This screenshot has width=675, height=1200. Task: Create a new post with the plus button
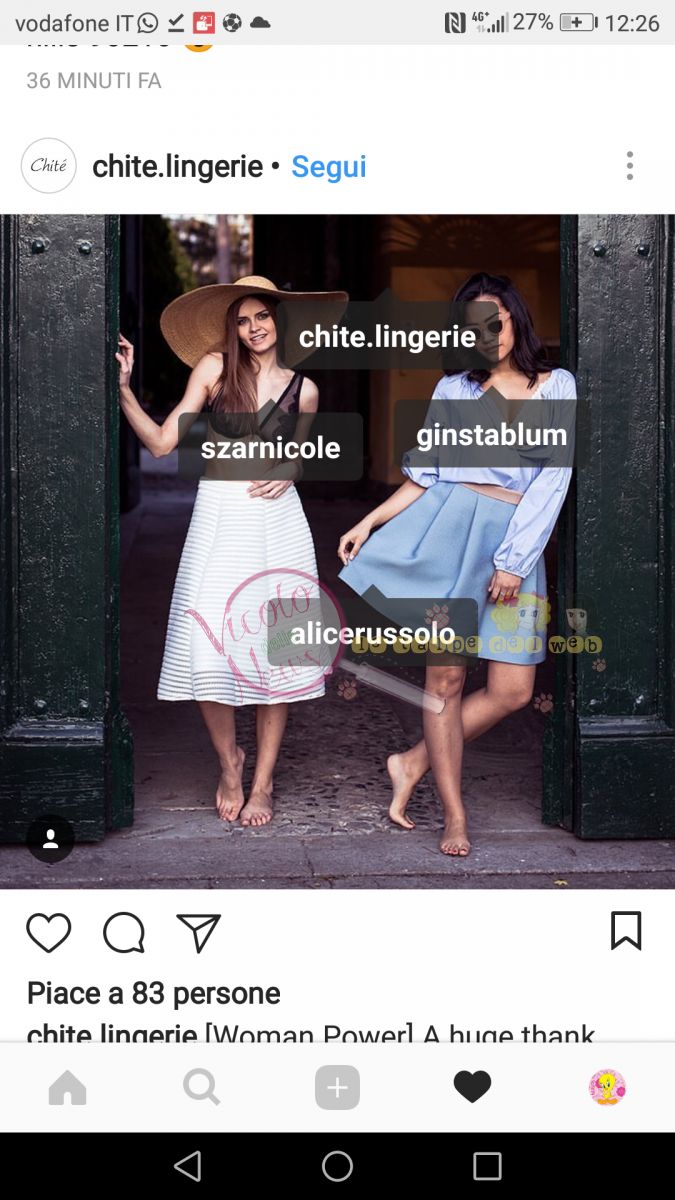[x=337, y=1087]
